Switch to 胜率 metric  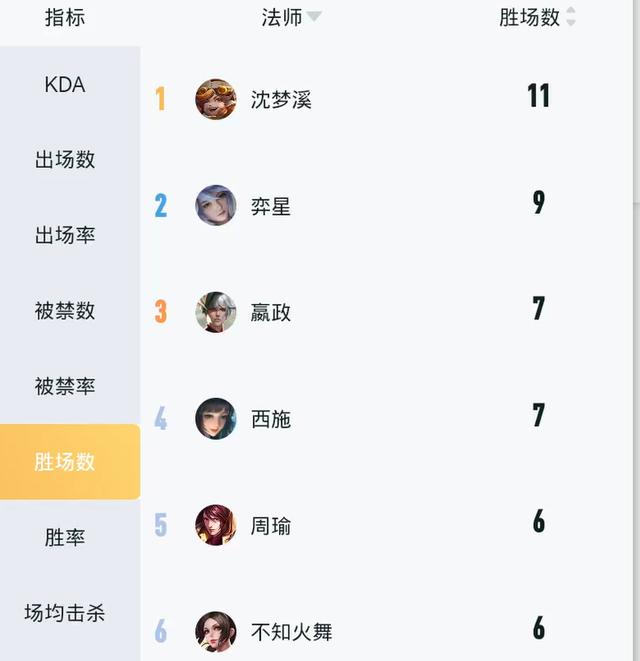coord(65,538)
